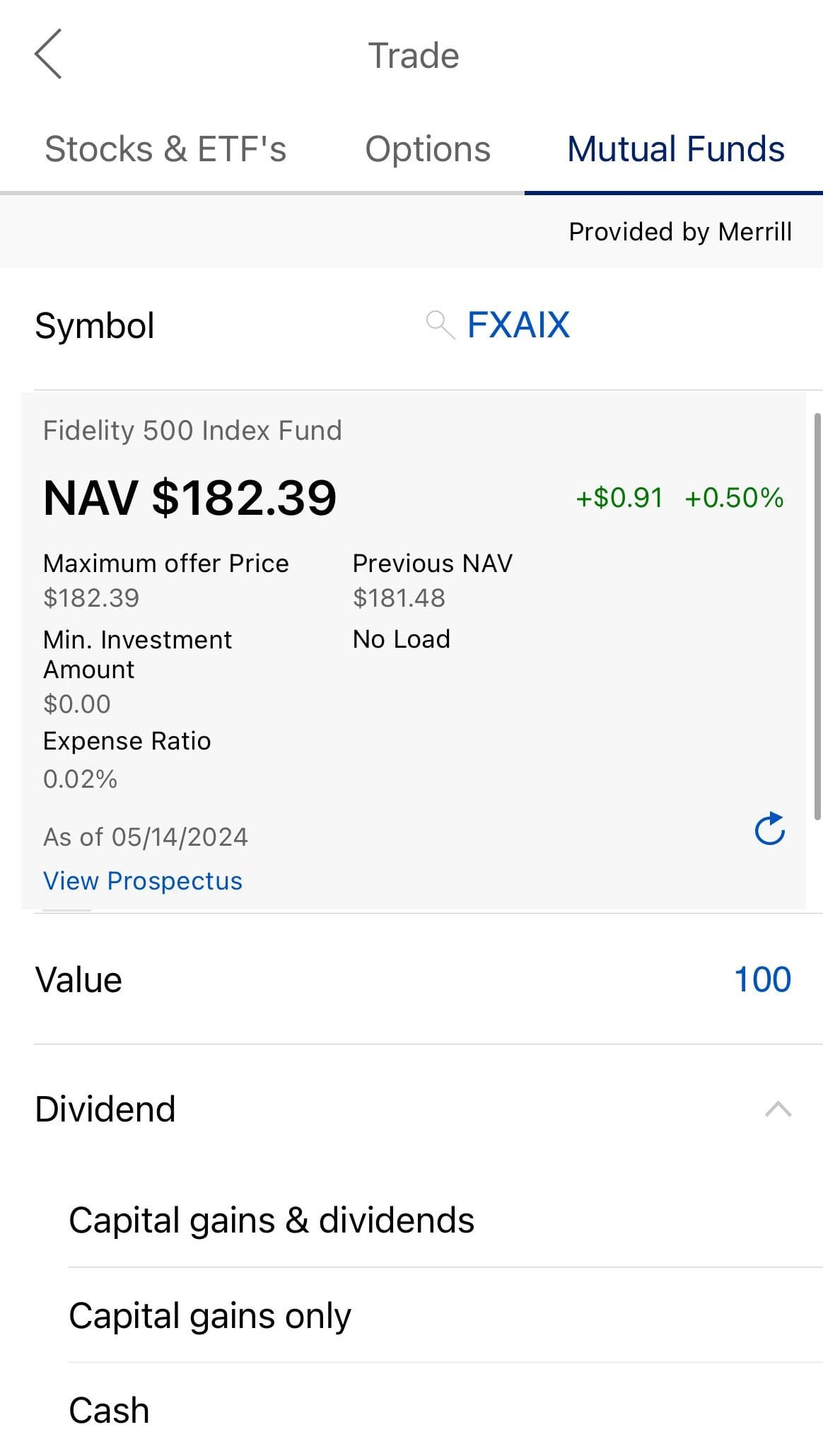Open the Value entry showing 100

tap(761, 979)
